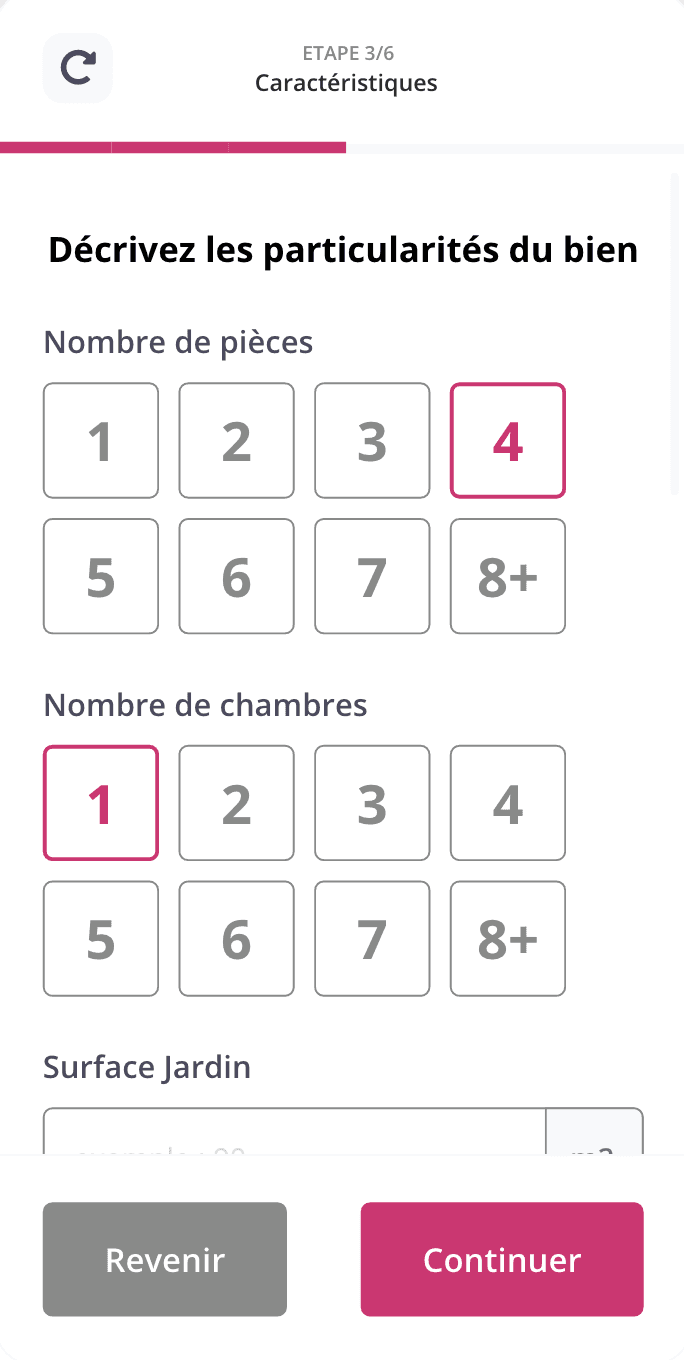Set Nombre de chambres to 3
684x1360 pixels.
372,803
